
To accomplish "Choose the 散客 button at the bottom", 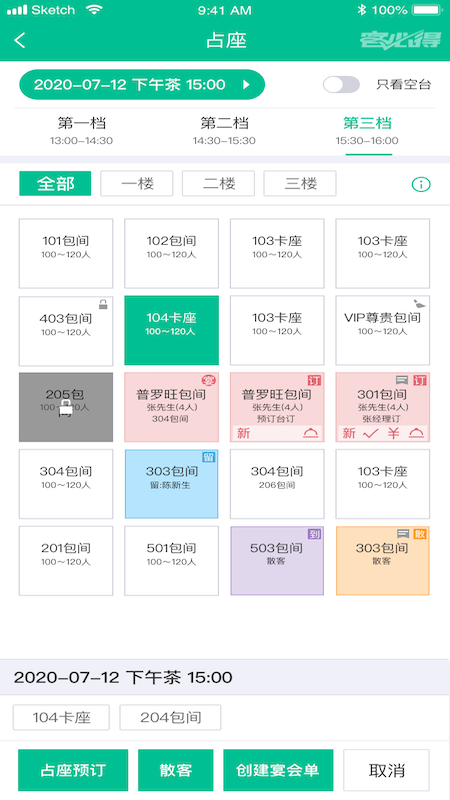I will [176, 770].
